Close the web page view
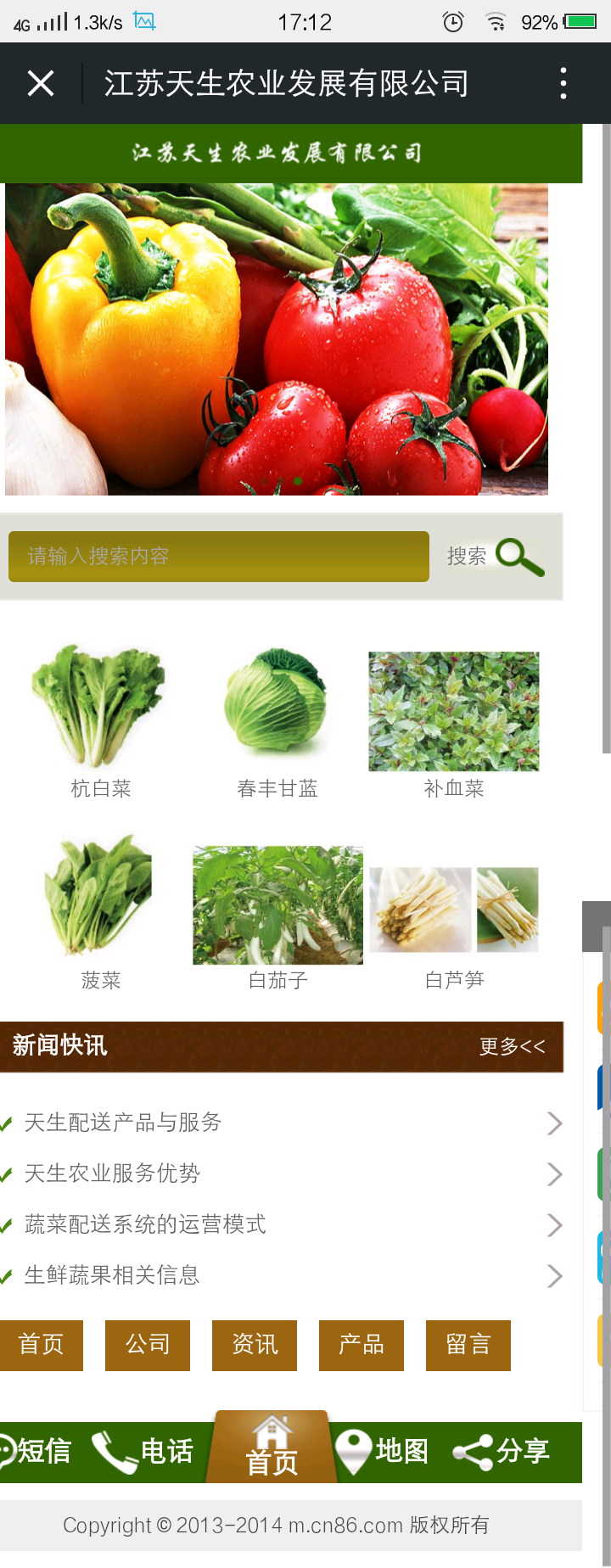Viewport: 611px width, 1568px height. pos(41,83)
